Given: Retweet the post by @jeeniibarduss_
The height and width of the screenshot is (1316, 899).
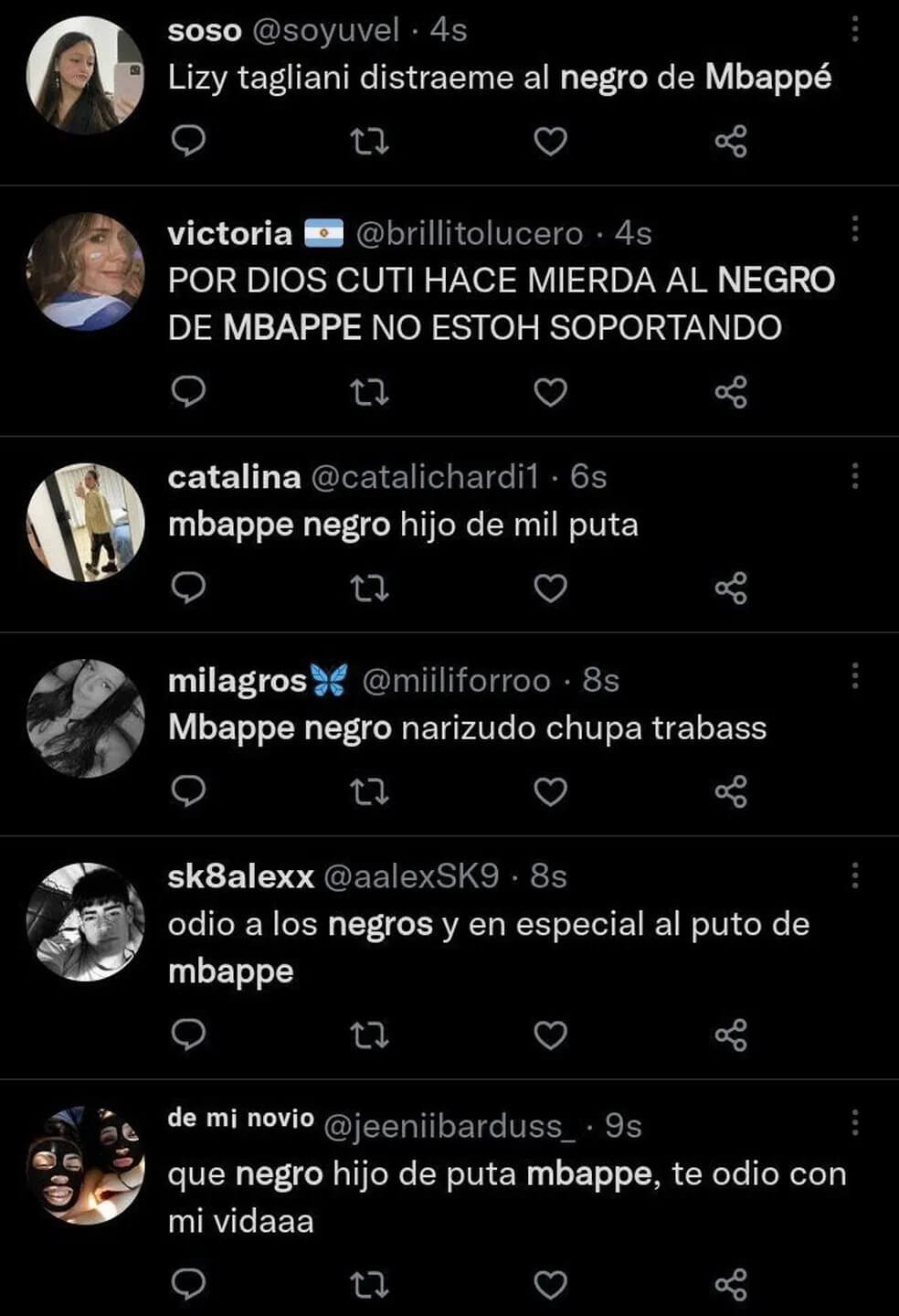Looking at the screenshot, I should coord(370,1285).
